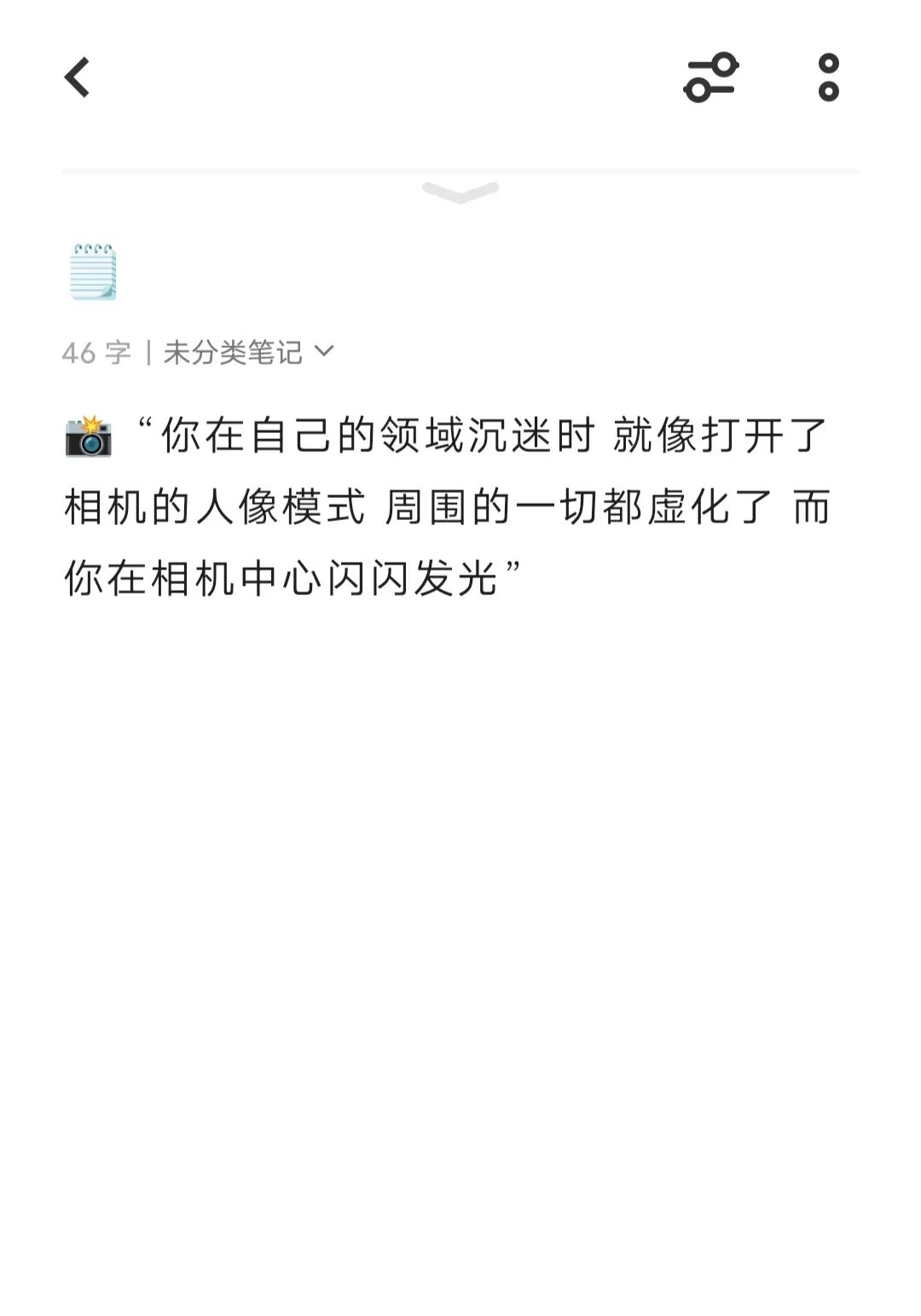Viewport: 921px width, 1316px height.
Task: Tap the note text to edit
Action: click(x=448, y=506)
